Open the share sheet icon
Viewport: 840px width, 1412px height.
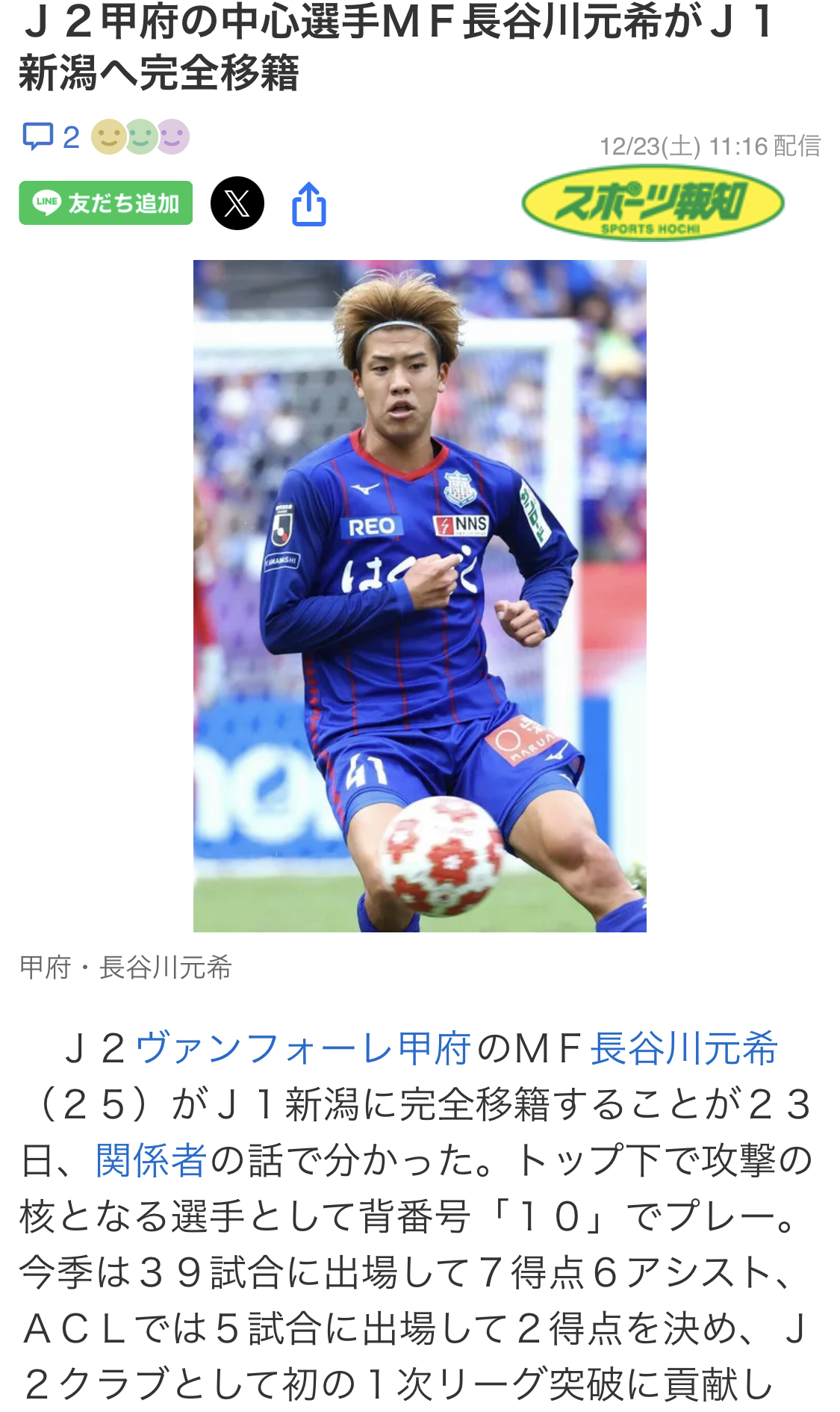309,203
